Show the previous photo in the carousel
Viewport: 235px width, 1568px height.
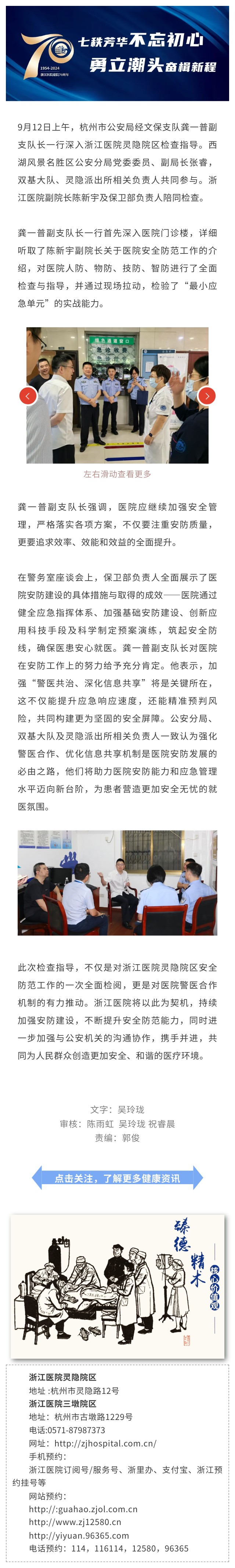coord(28,396)
